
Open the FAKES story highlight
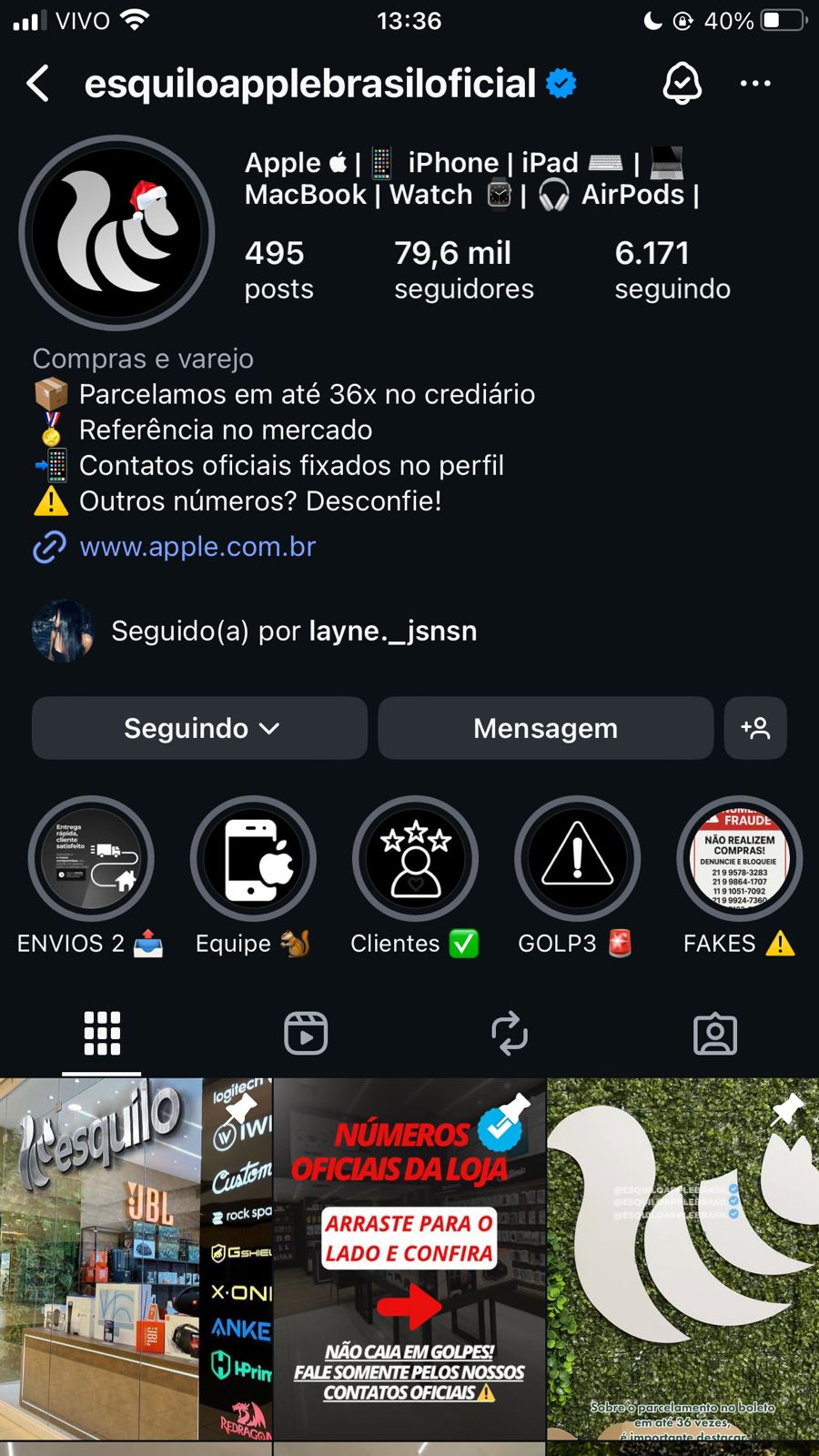[x=739, y=859]
